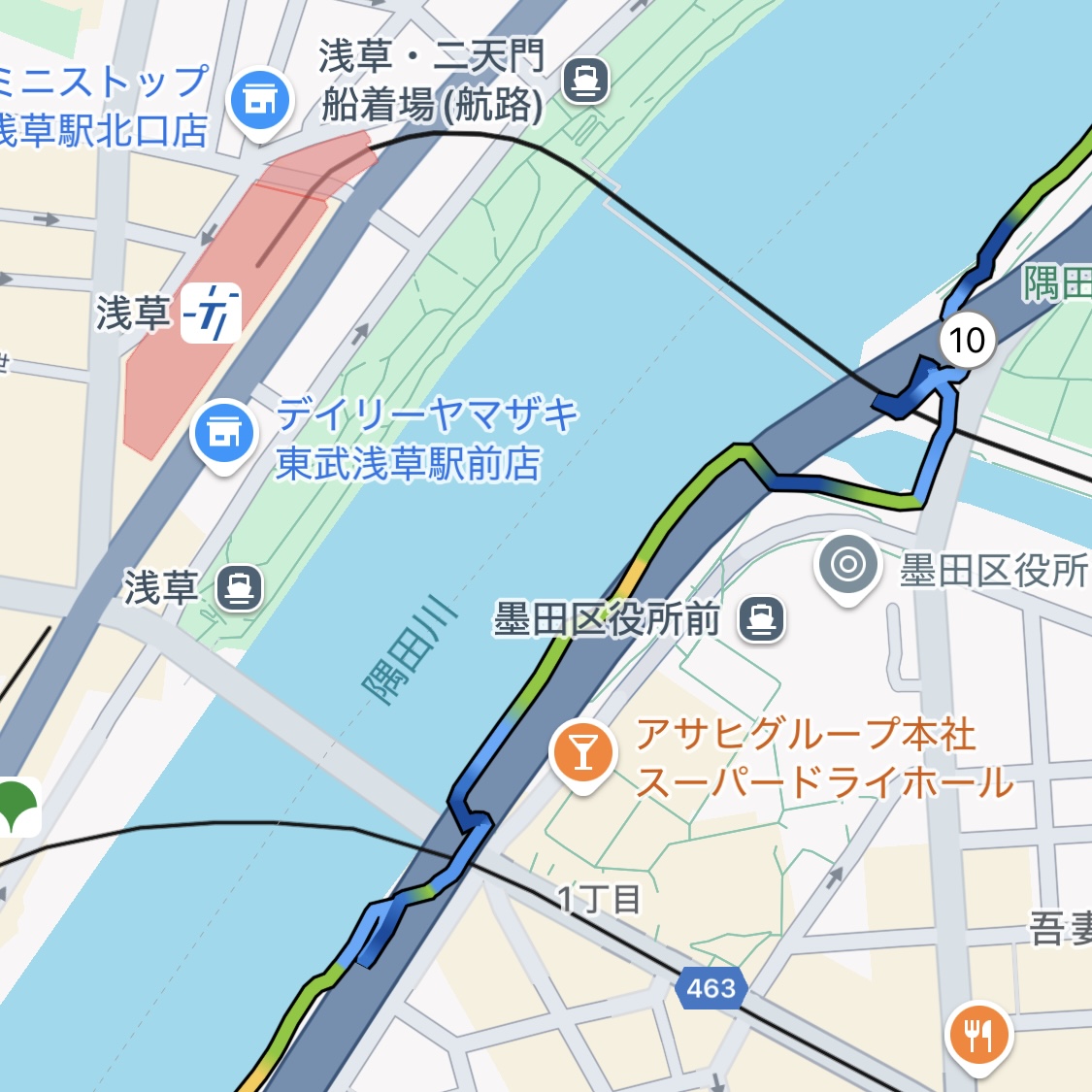The width and height of the screenshot is (1092, 1092).
Task: Open the Asahi Super Dry Hall bar pin
Action: pyautogui.click(x=582, y=752)
